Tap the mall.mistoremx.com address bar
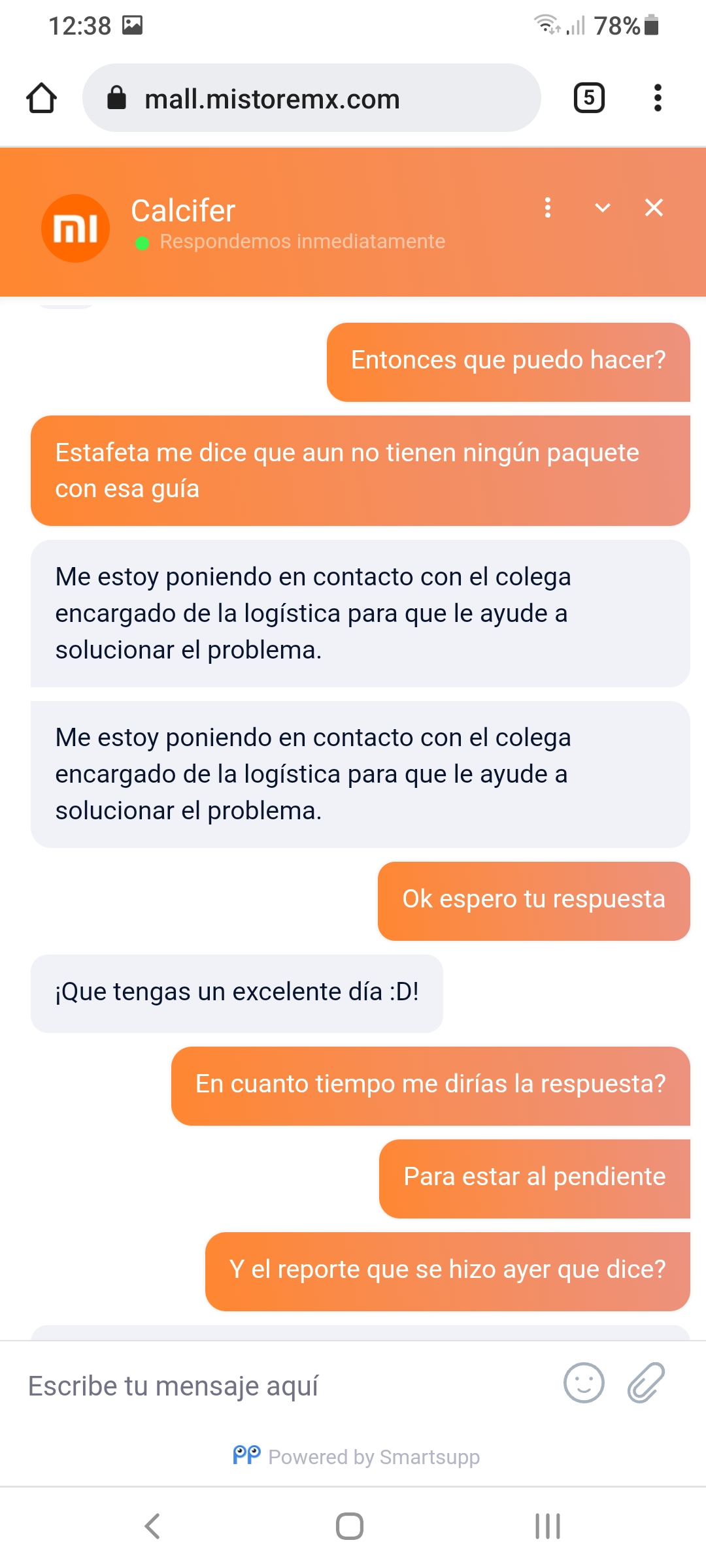The image size is (706, 1568). (311, 98)
